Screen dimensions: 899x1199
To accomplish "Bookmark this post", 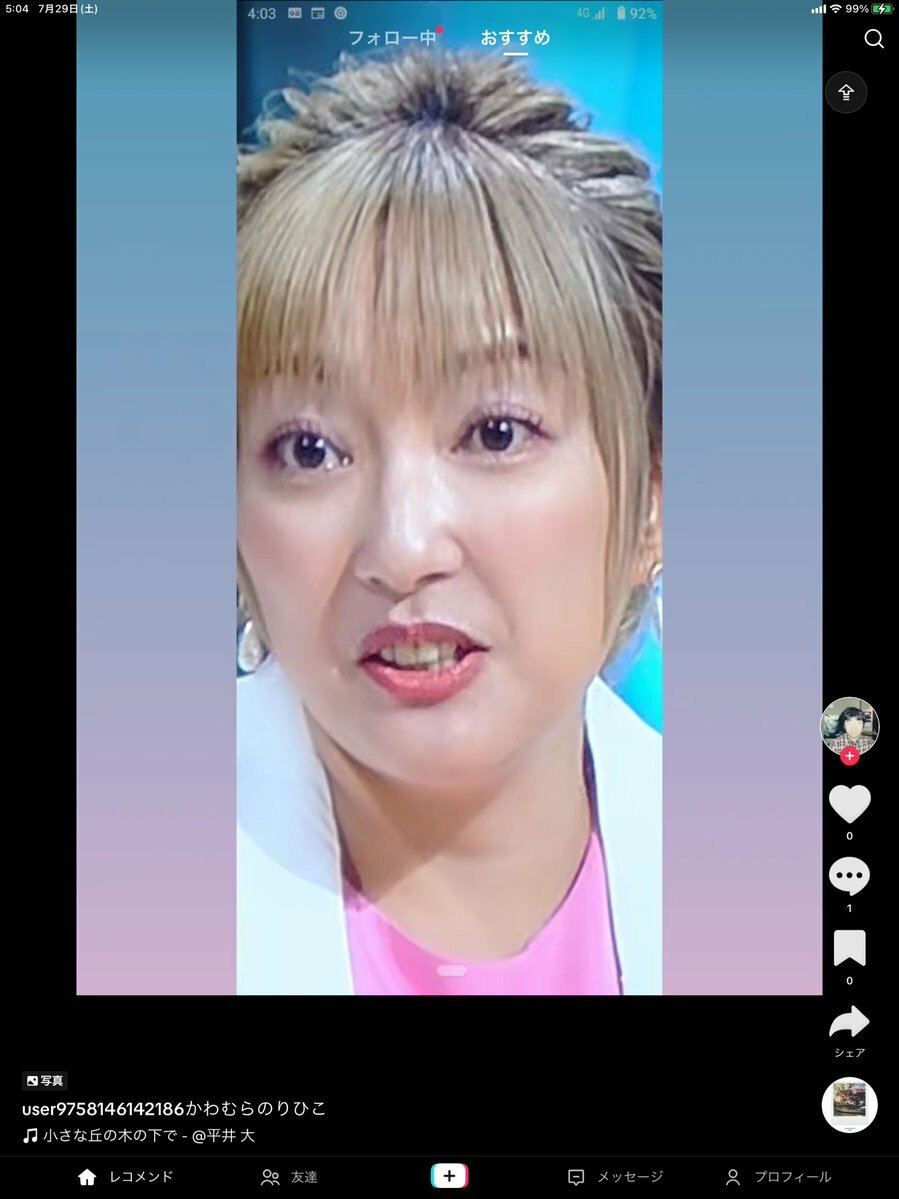I will tap(849, 948).
